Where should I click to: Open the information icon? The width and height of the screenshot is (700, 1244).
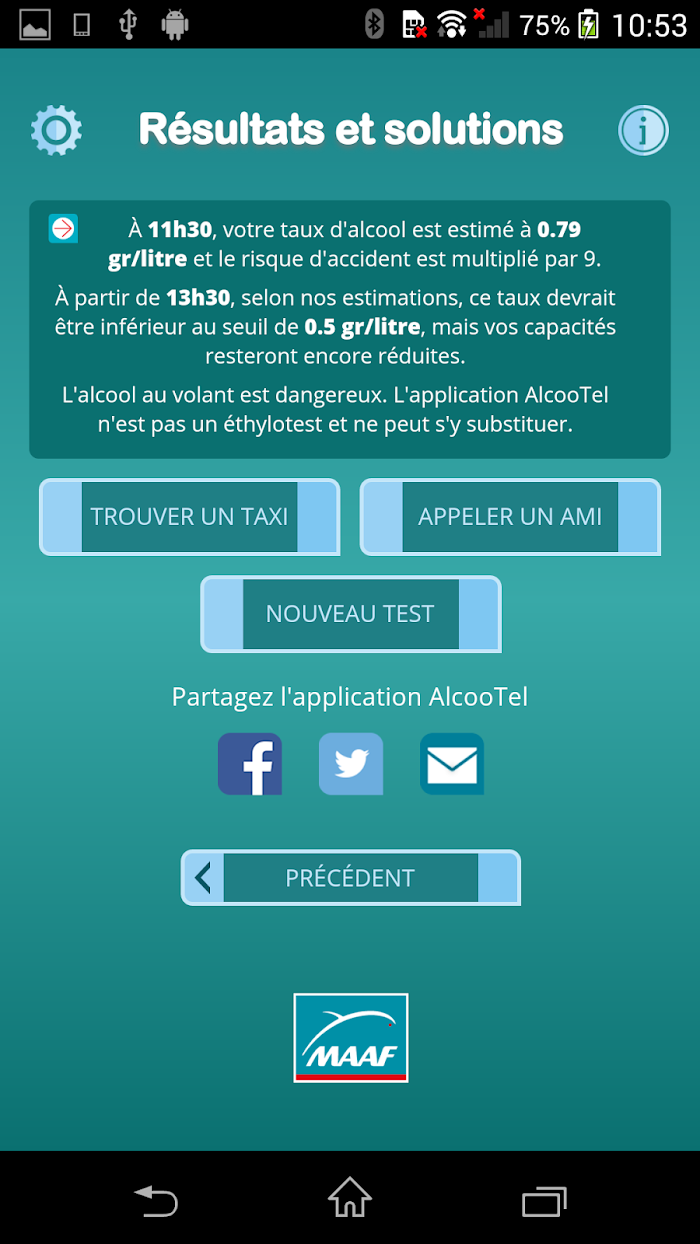pyautogui.click(x=643, y=130)
